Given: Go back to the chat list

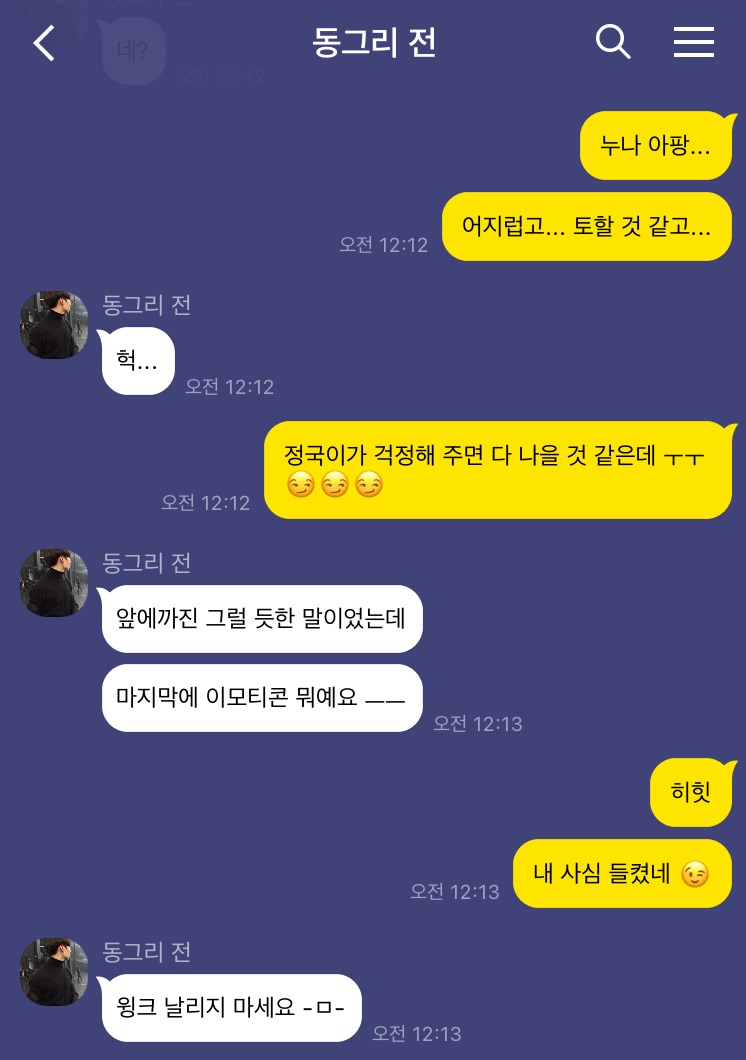Looking at the screenshot, I should 44,43.
